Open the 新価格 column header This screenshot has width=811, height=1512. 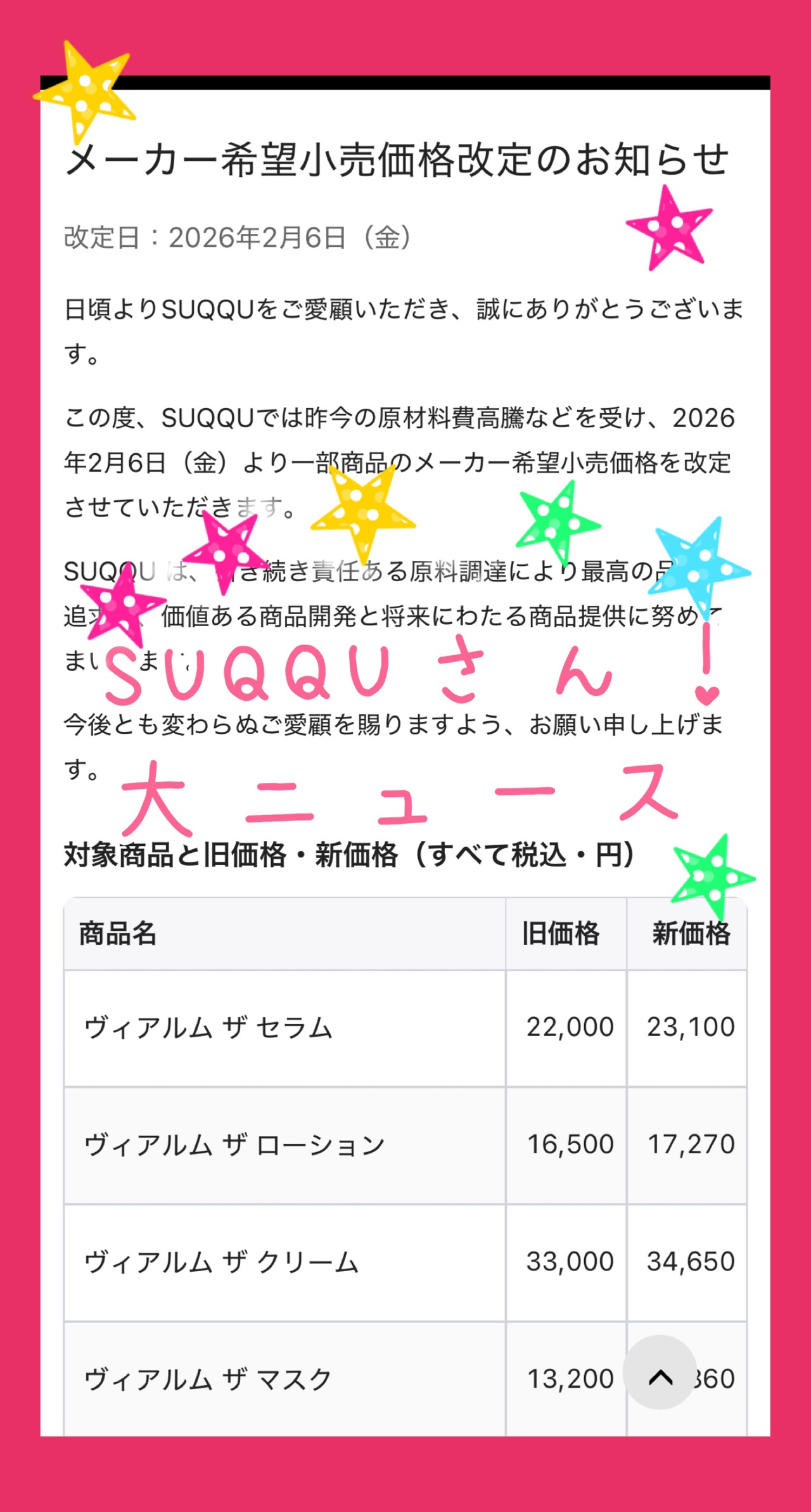691,932
